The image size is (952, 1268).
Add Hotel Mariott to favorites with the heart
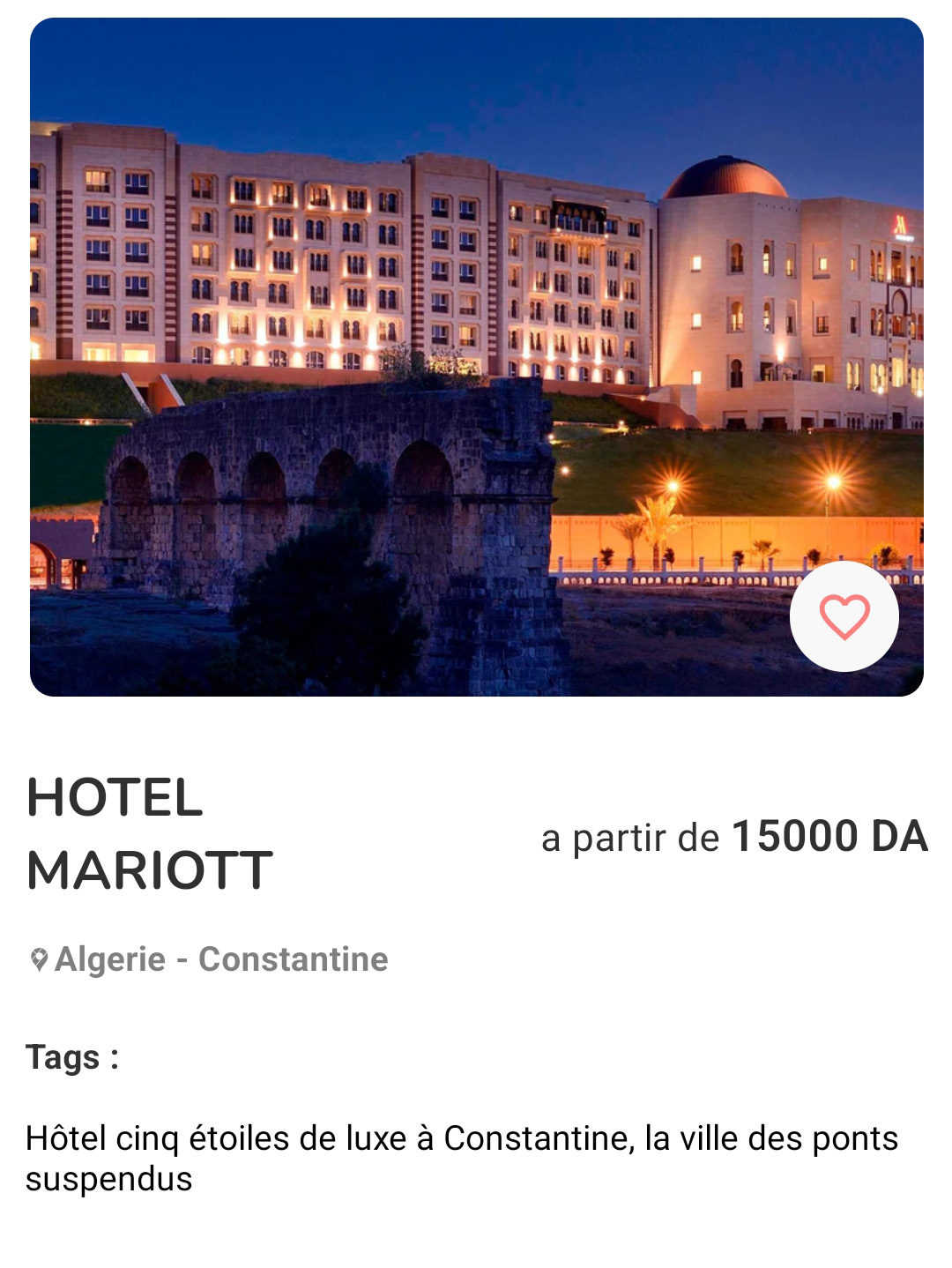pos(844,616)
